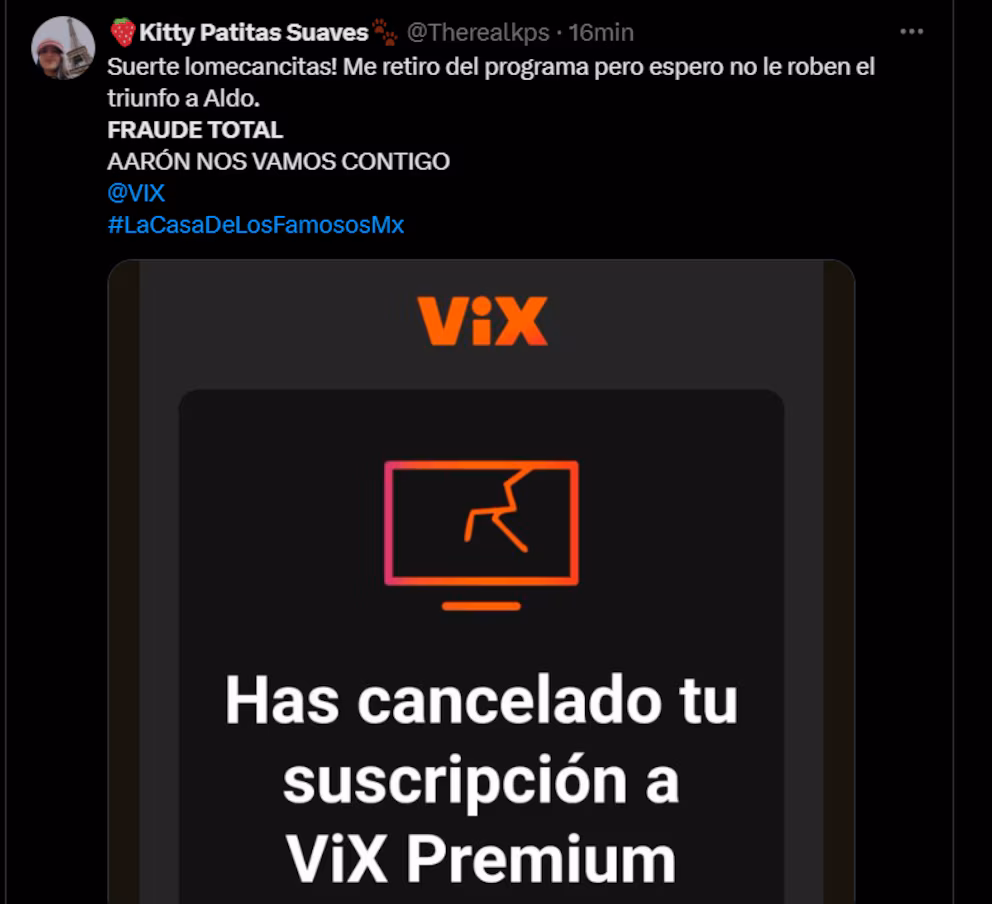992x904 pixels.
Task: Open Kitty Patitas Suaves' profile picture
Action: (63, 47)
